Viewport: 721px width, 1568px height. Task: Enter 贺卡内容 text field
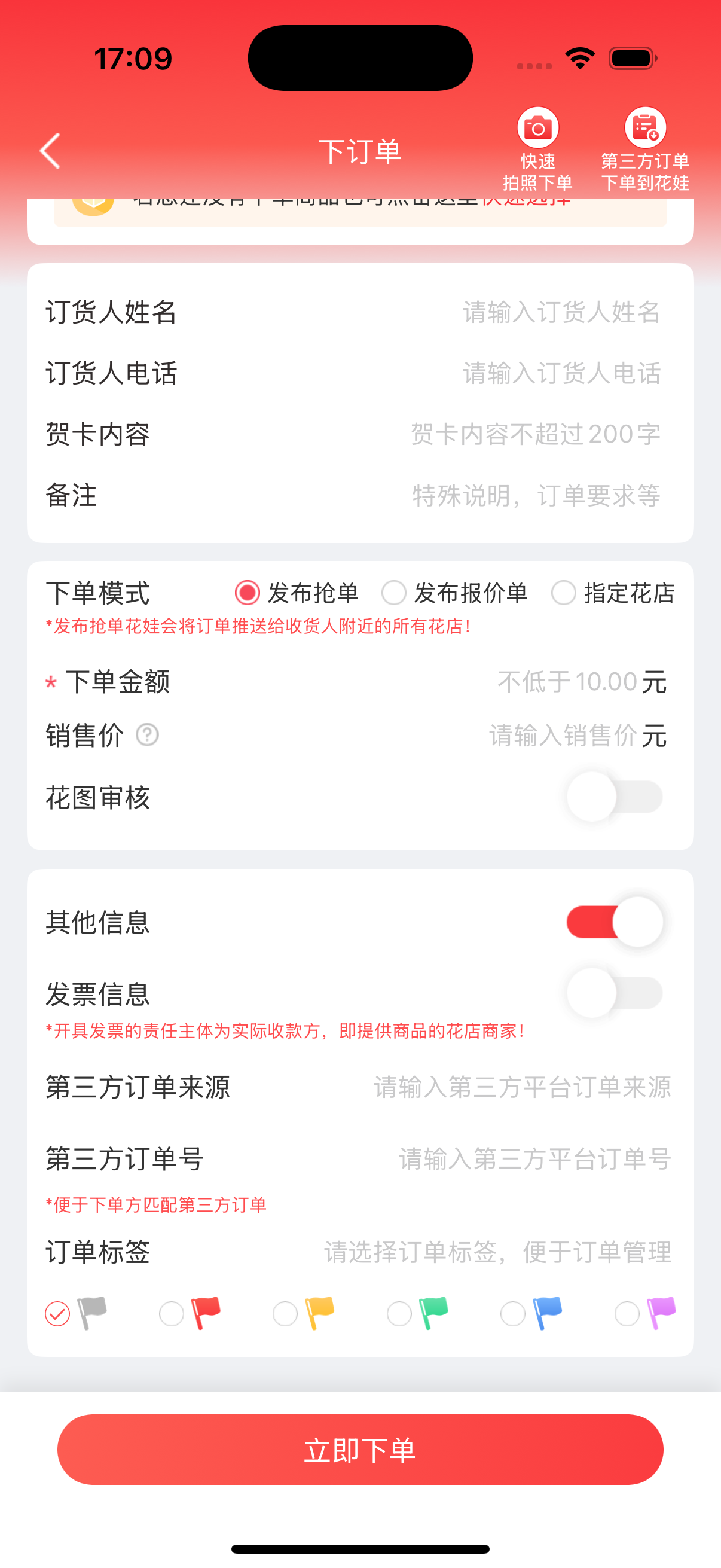[536, 434]
